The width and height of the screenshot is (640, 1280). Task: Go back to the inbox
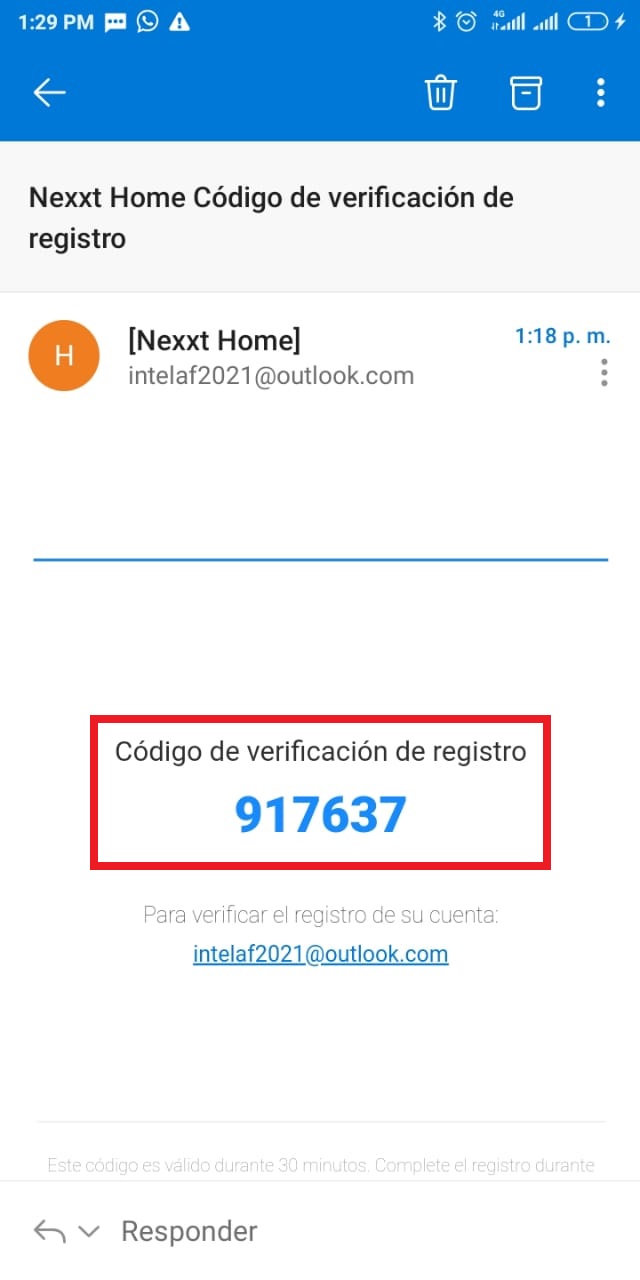coord(49,93)
